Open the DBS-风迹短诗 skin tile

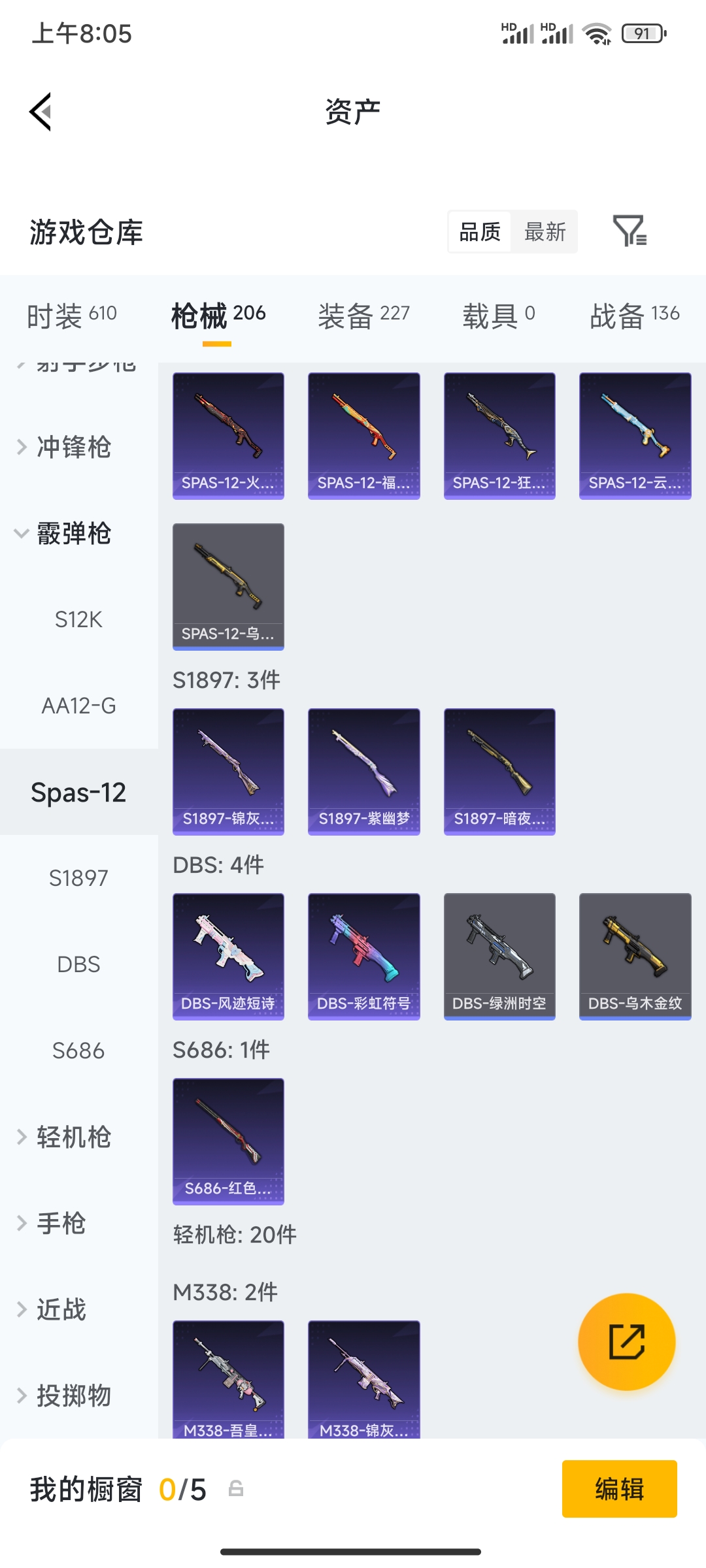point(228,956)
